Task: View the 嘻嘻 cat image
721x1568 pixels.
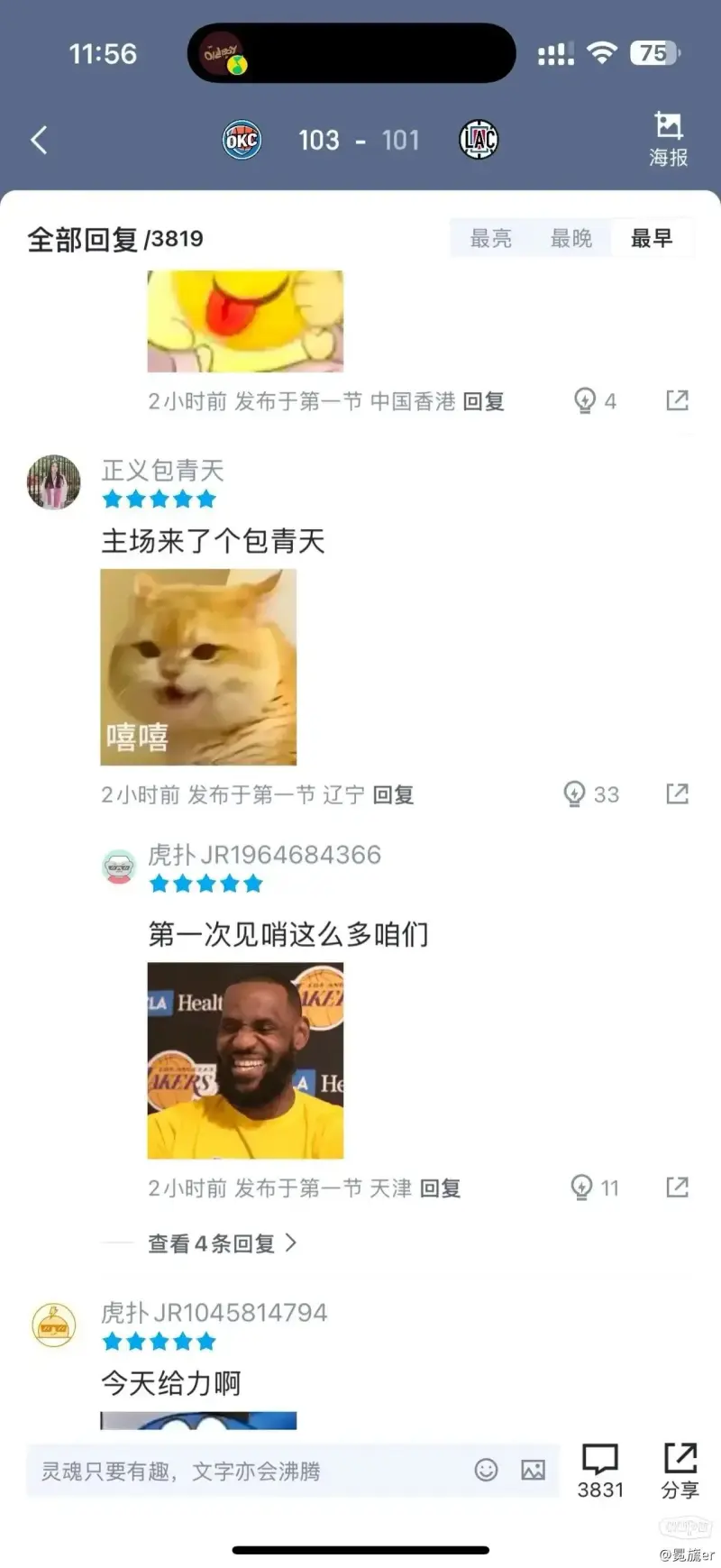Action: pos(198,666)
